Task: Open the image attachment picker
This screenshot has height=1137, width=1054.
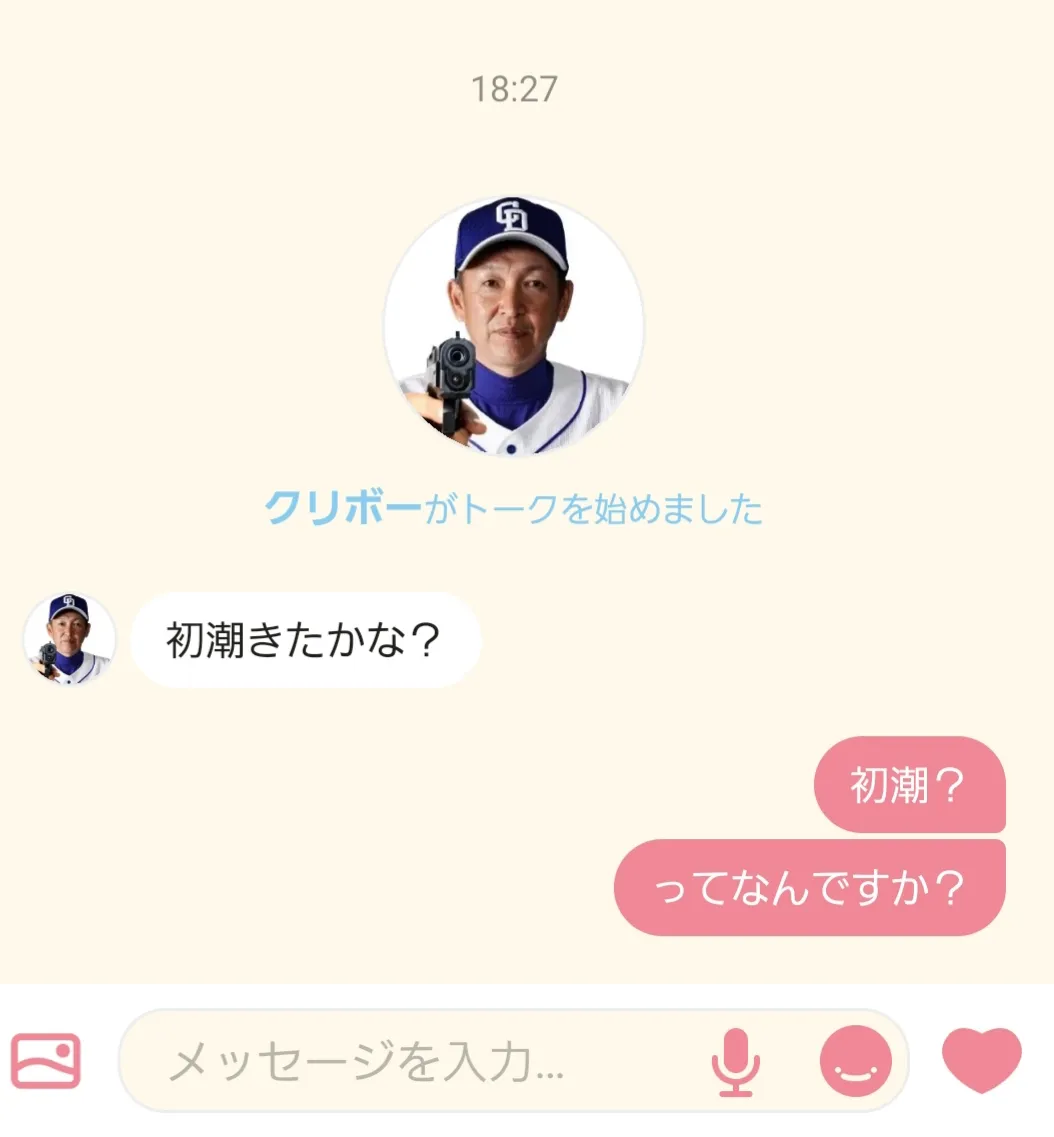Action: click(46, 1060)
